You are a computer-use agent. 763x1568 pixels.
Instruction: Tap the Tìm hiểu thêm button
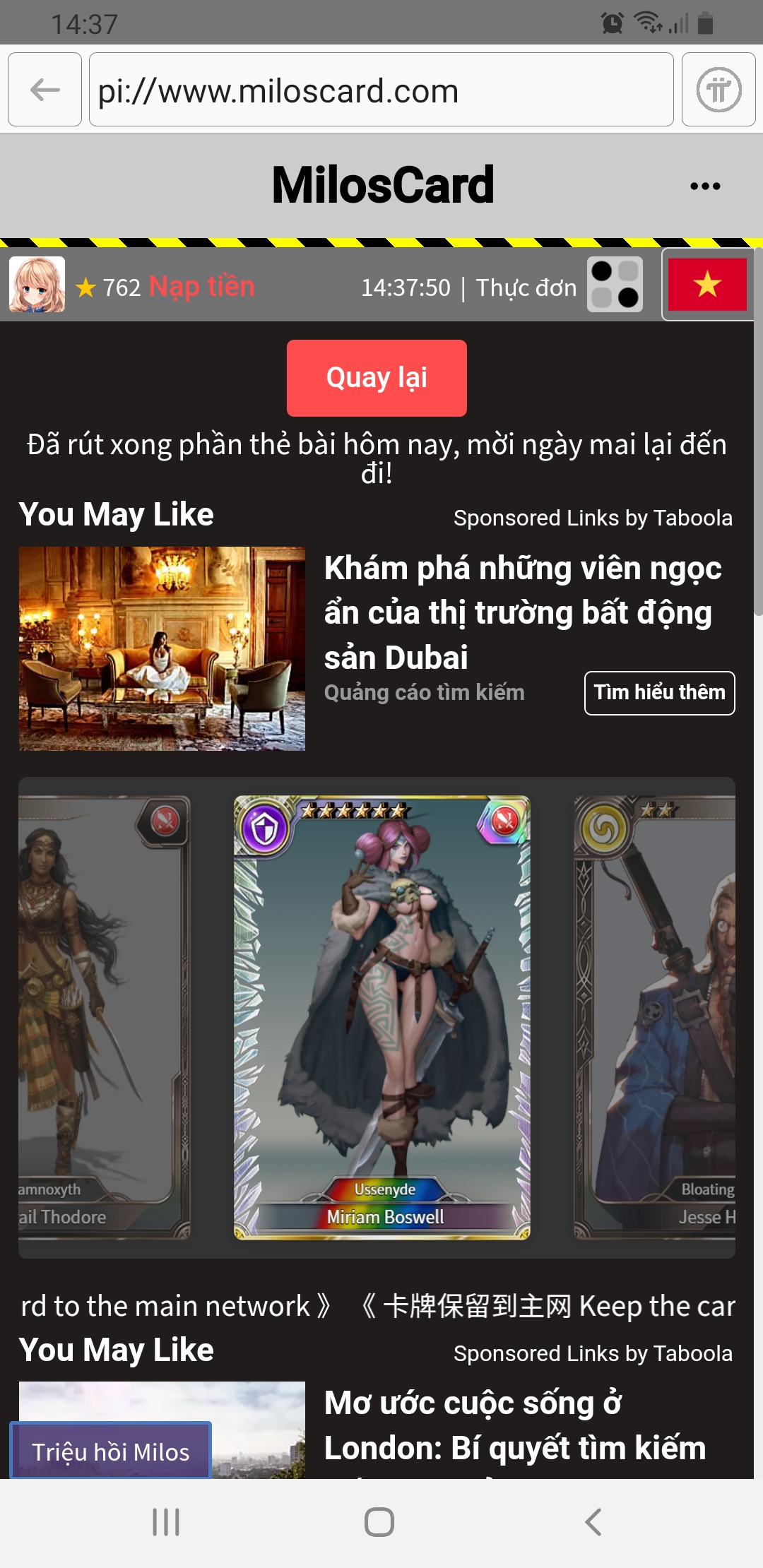[x=659, y=693]
